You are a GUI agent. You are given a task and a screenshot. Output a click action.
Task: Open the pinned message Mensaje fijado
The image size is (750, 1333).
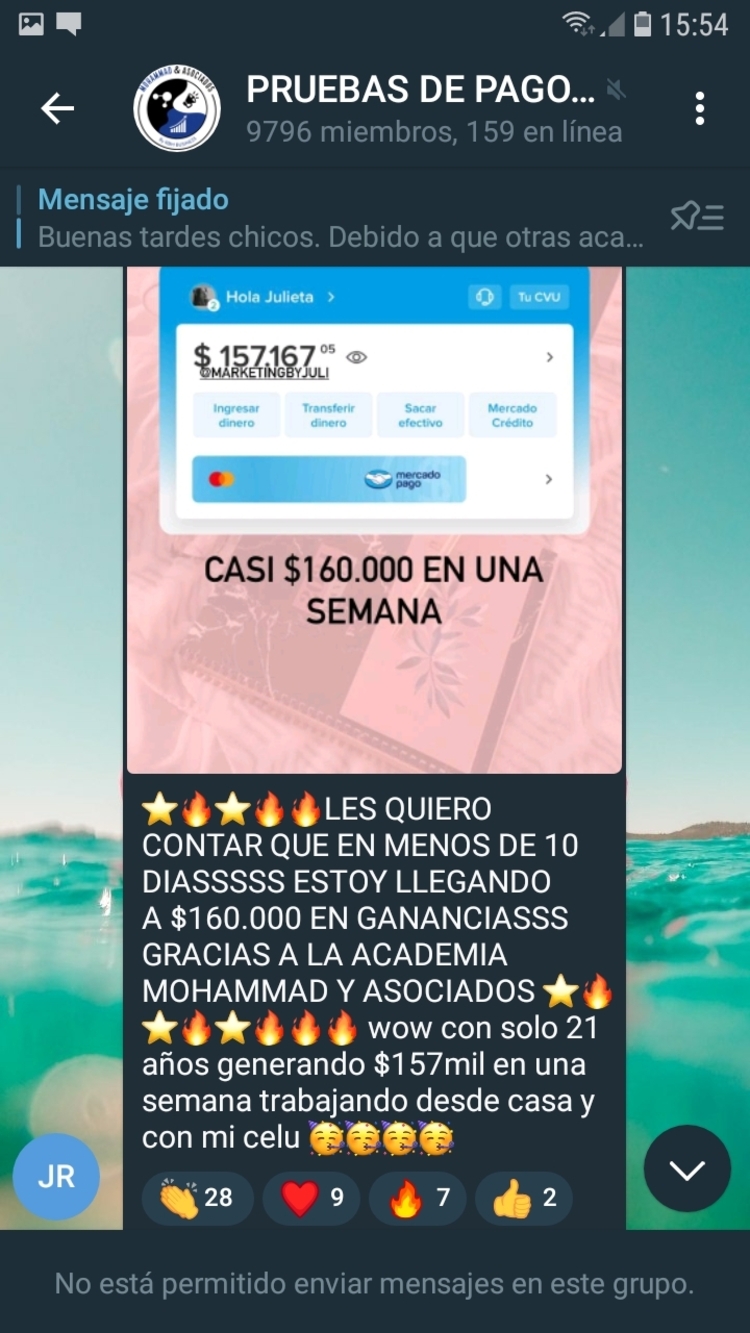340,217
